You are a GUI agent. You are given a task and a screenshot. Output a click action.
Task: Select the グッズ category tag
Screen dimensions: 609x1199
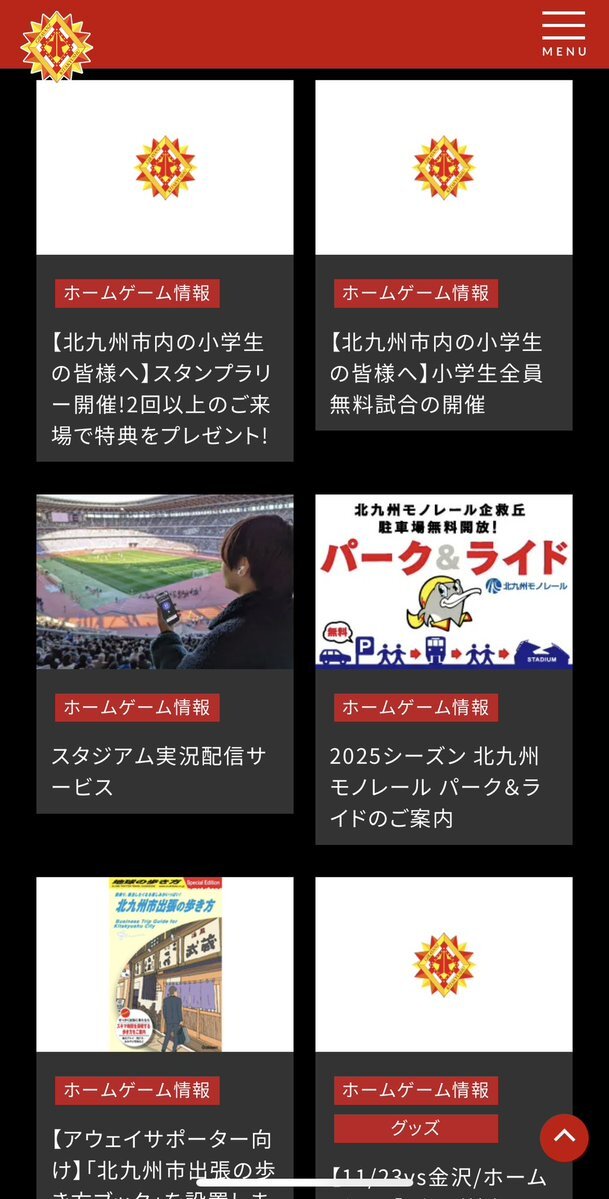(x=415, y=1128)
